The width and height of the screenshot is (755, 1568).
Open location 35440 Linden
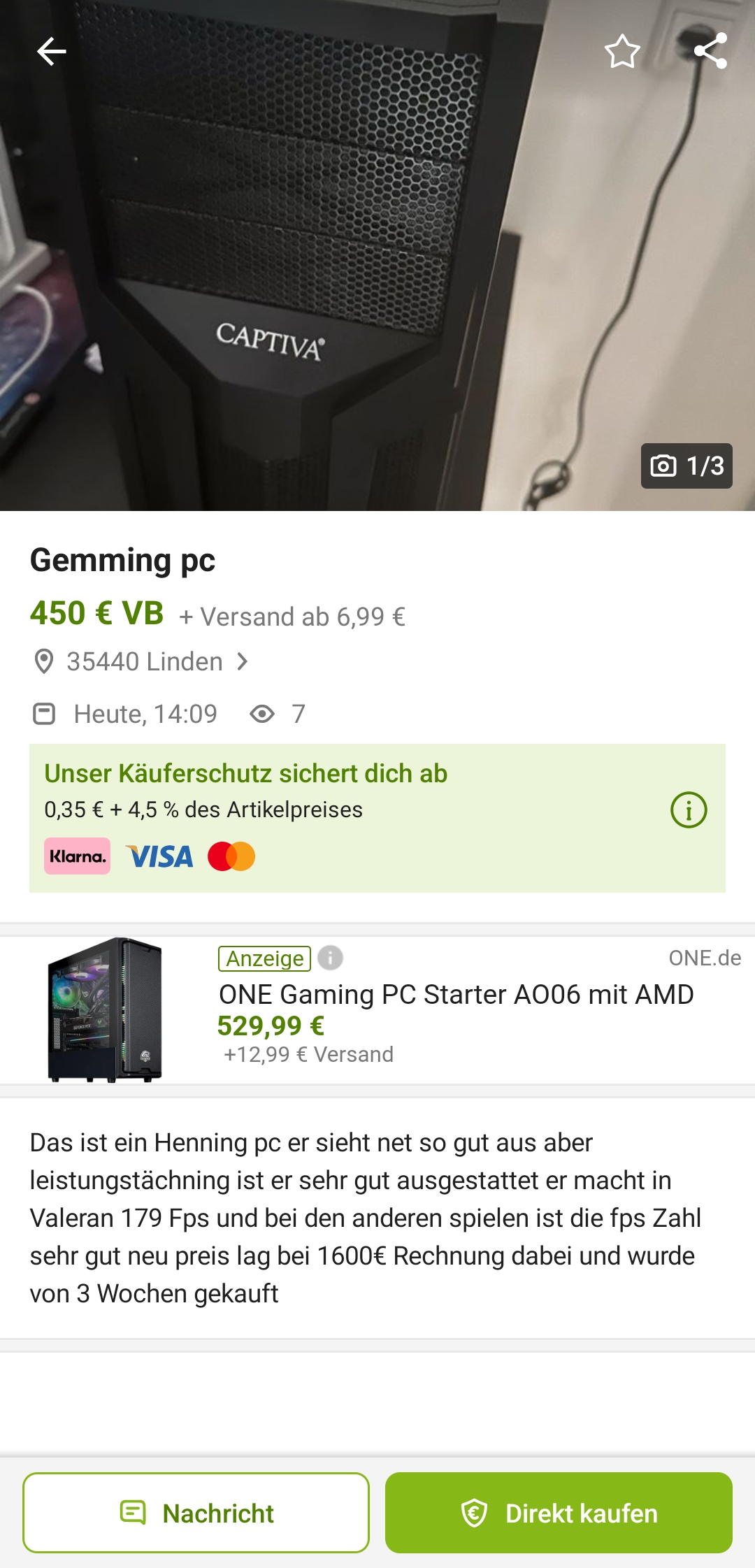[x=143, y=661]
